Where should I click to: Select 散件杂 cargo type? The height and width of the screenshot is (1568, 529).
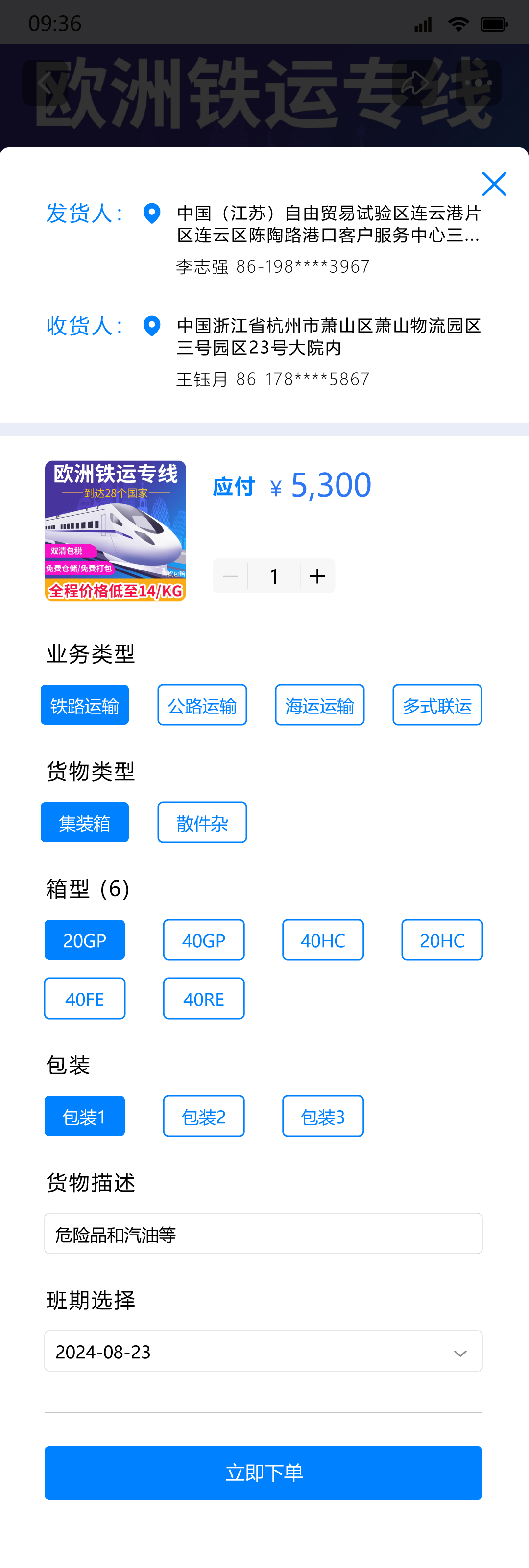[202, 822]
